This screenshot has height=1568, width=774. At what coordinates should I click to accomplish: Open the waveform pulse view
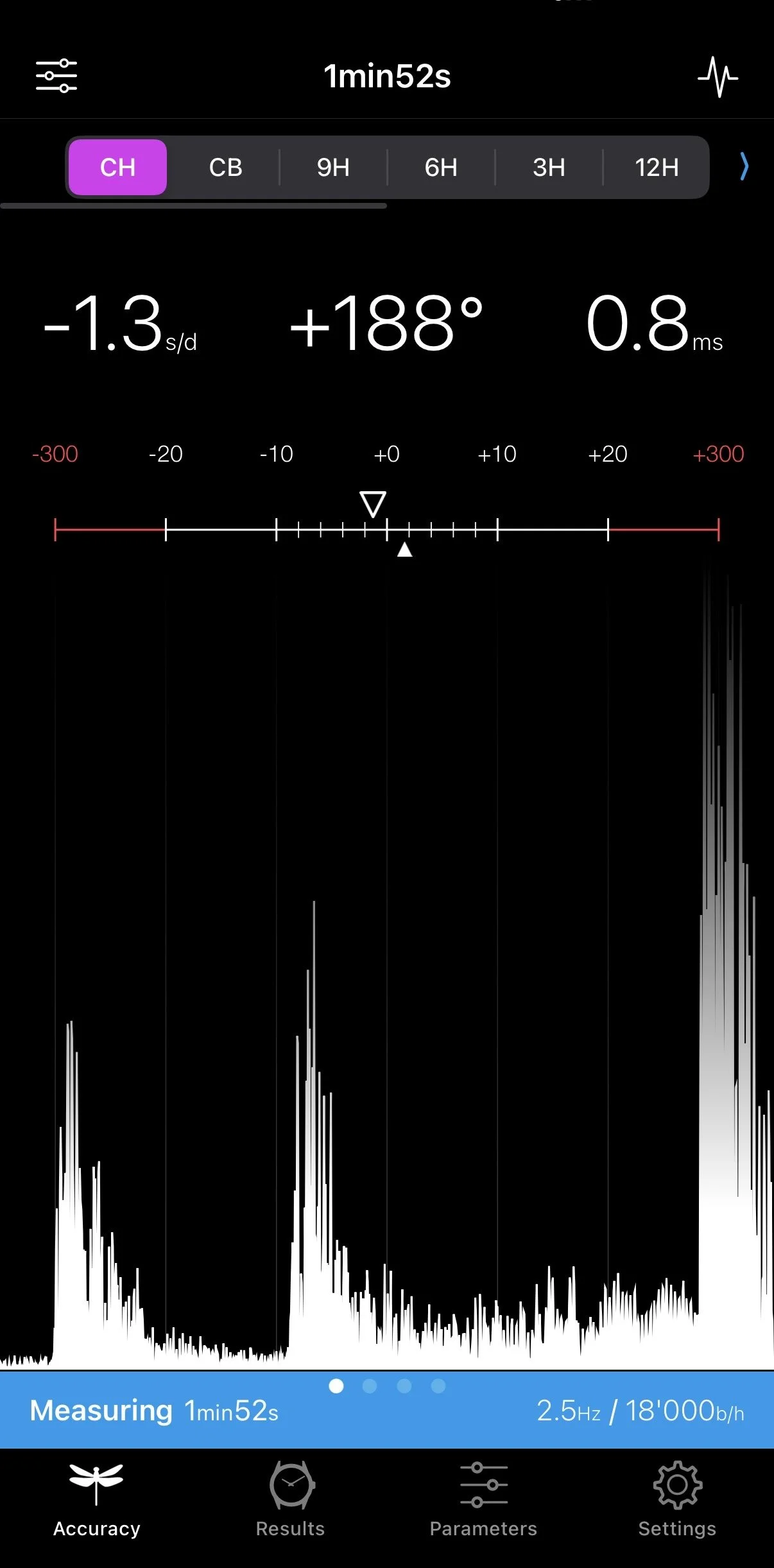point(718,77)
